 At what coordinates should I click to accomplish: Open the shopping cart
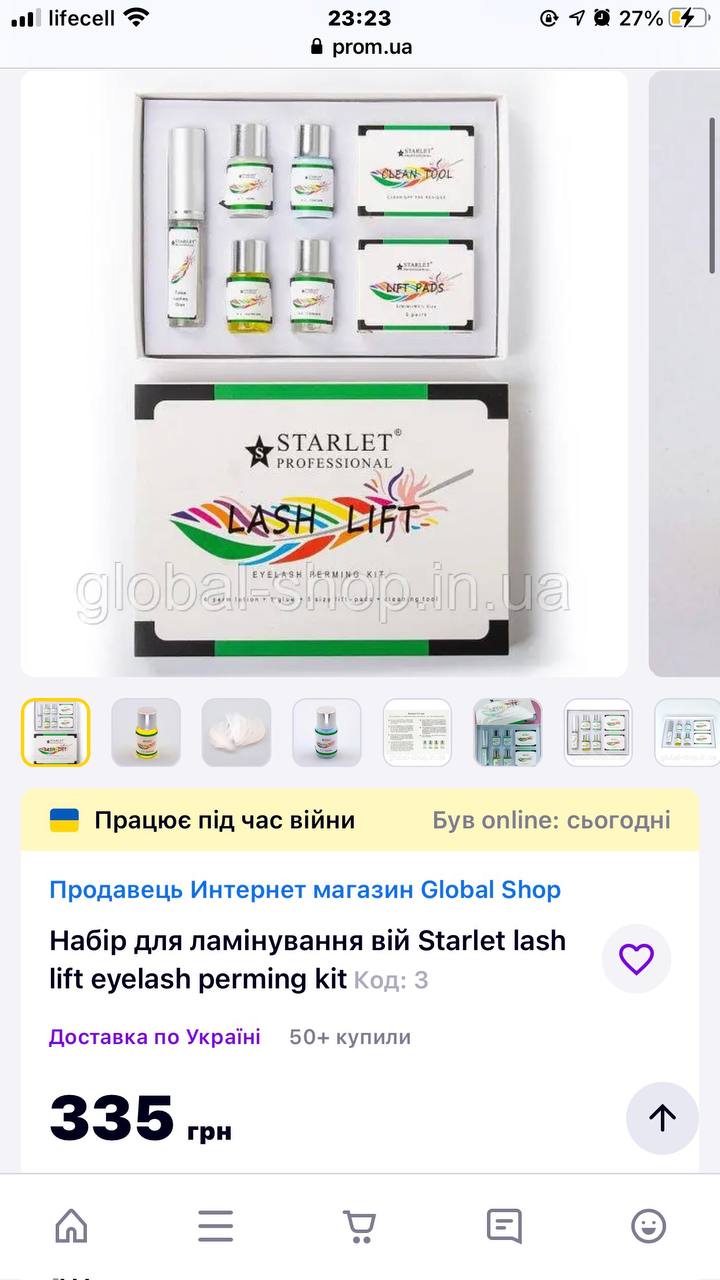click(359, 1225)
